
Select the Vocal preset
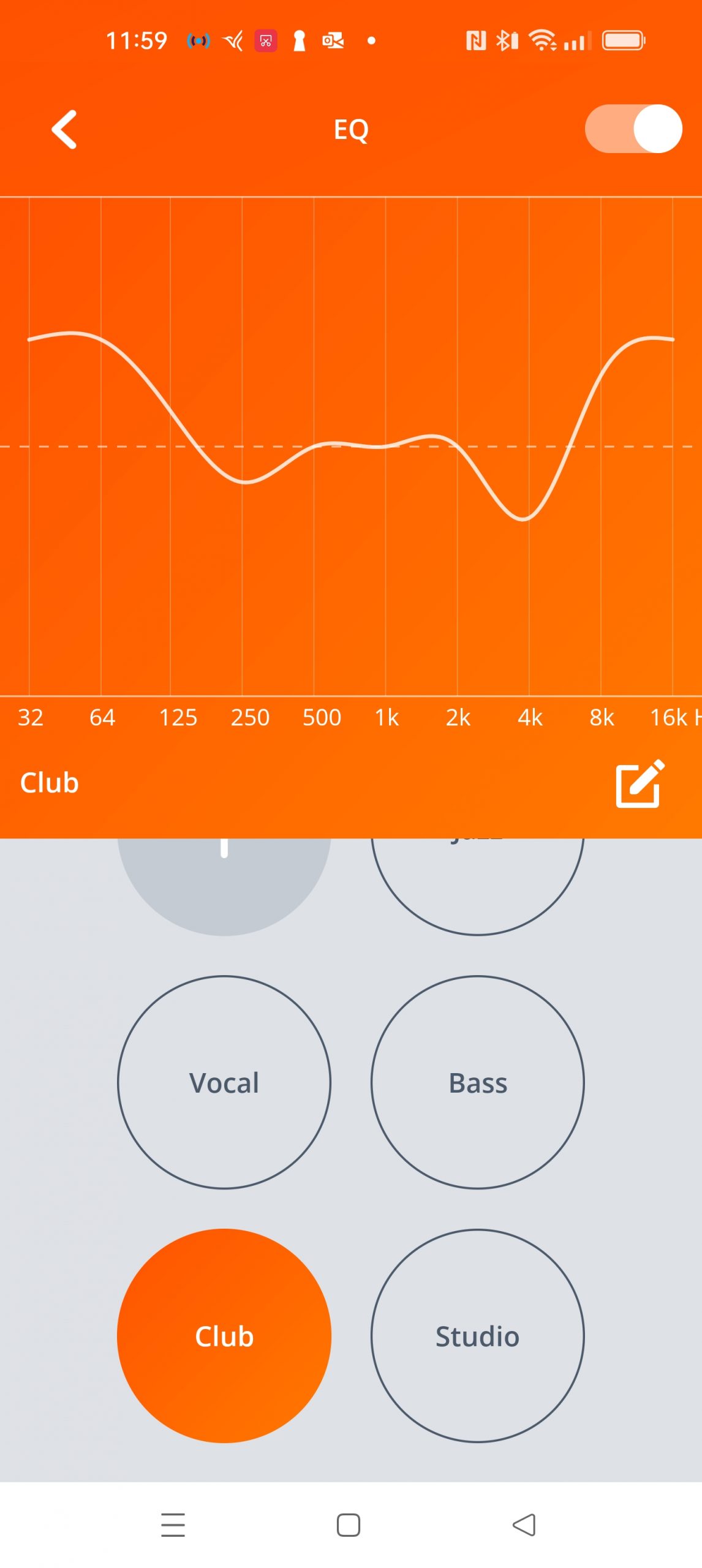224,1082
